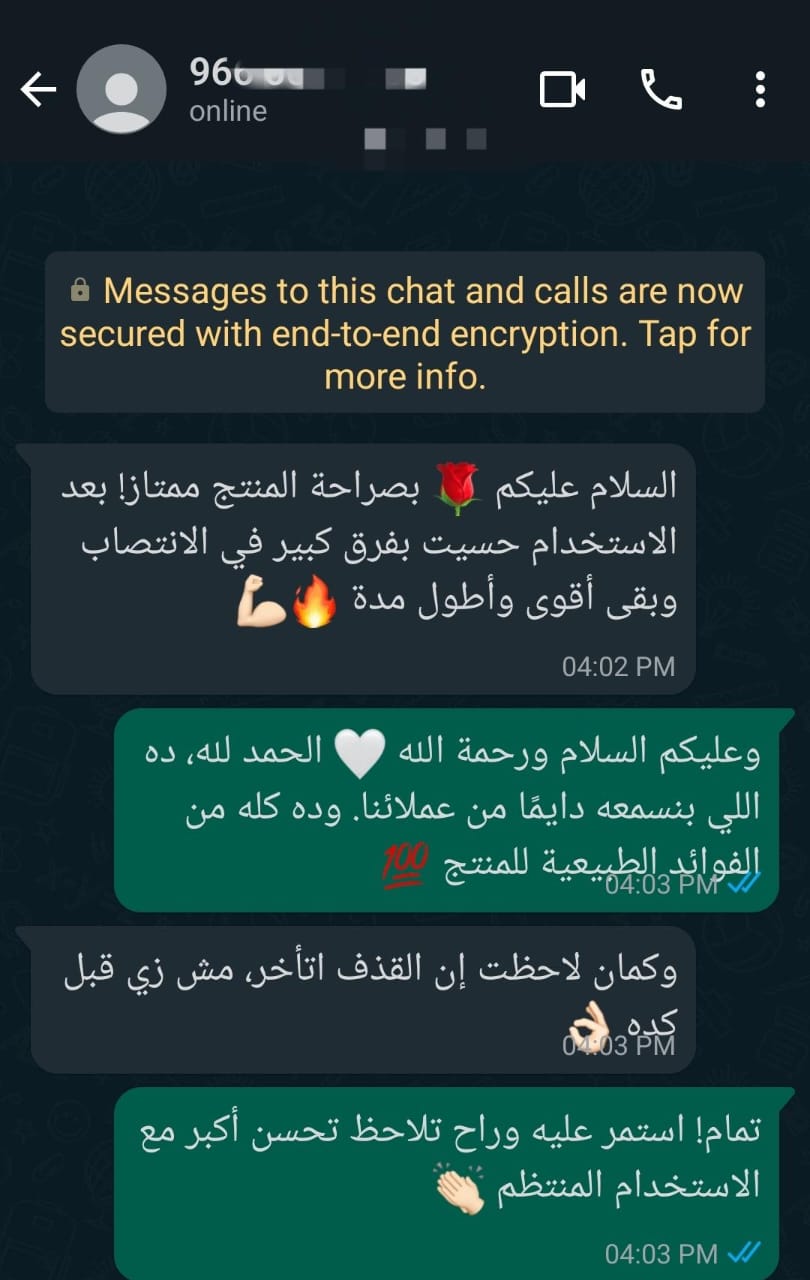810x1280 pixels.
Task: View contact info from the number header
Action: point(300,90)
